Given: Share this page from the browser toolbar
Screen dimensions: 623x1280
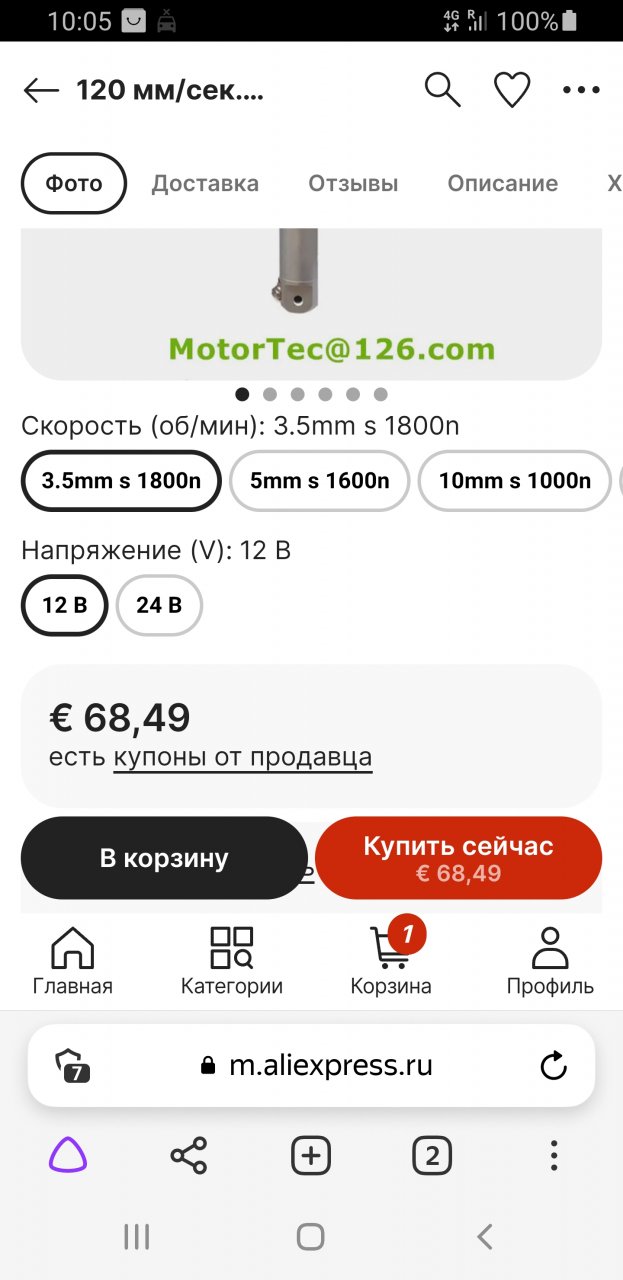Looking at the screenshot, I should pos(189,1157).
